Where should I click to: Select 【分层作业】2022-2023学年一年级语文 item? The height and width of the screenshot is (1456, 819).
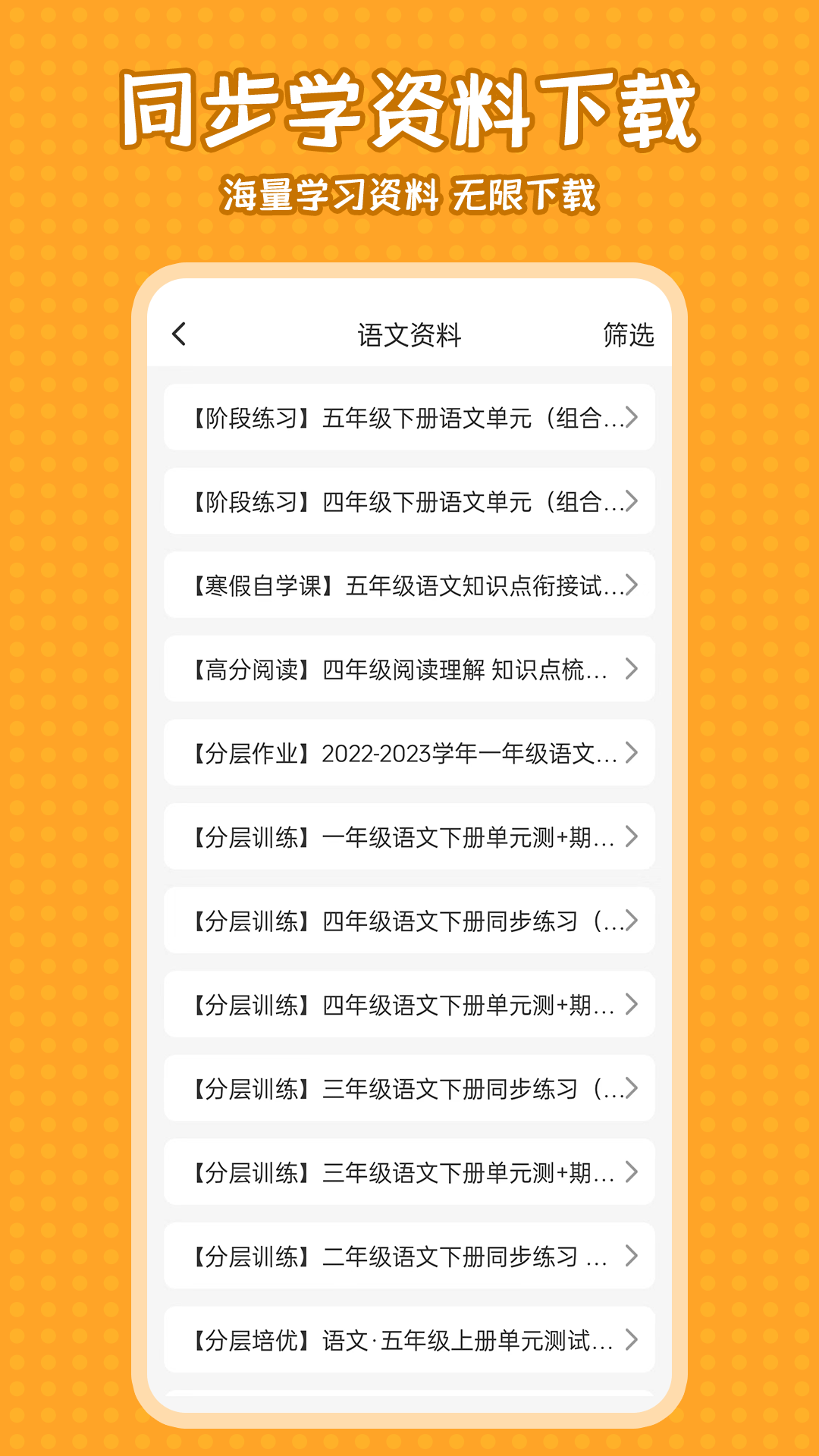pyautogui.click(x=402, y=753)
